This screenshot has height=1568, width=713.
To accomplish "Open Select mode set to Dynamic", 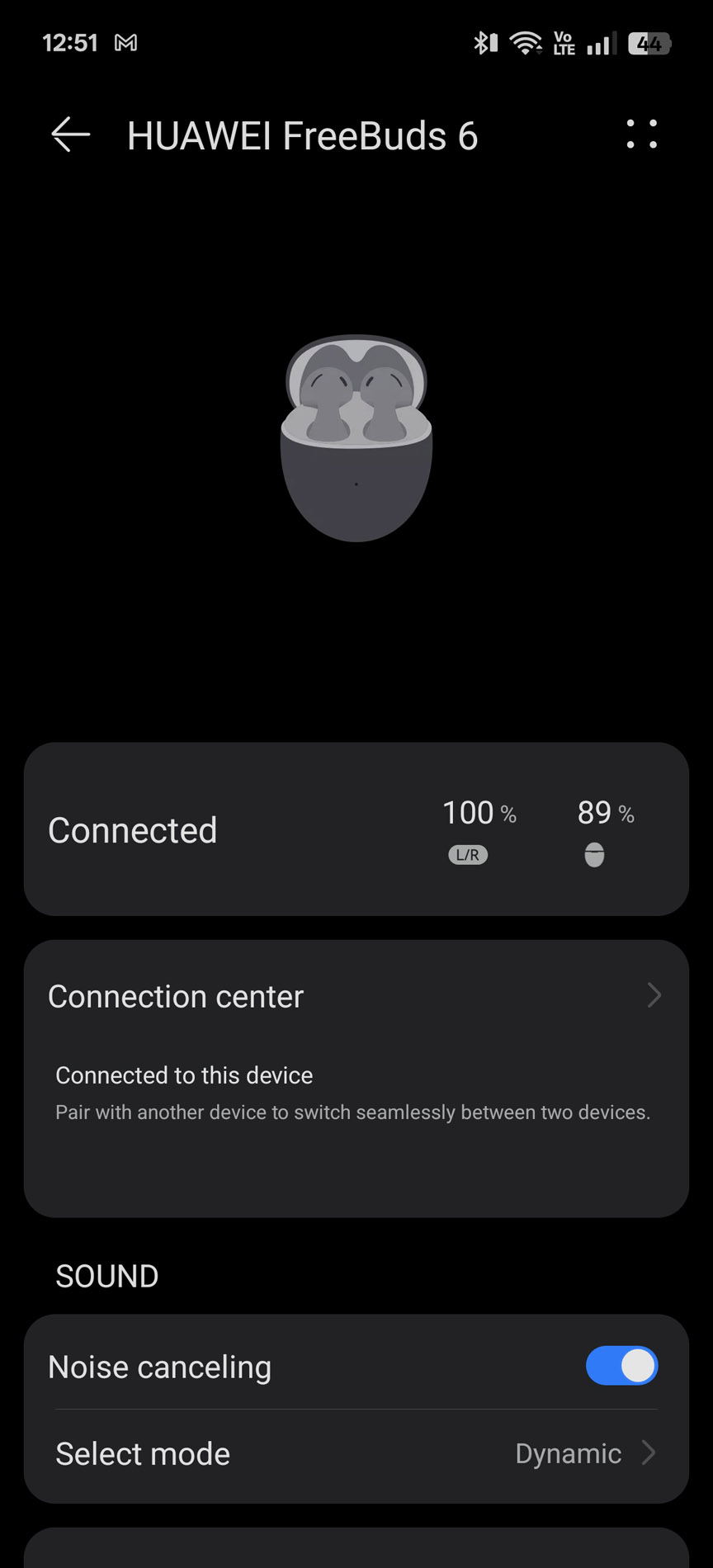I will (356, 1453).
